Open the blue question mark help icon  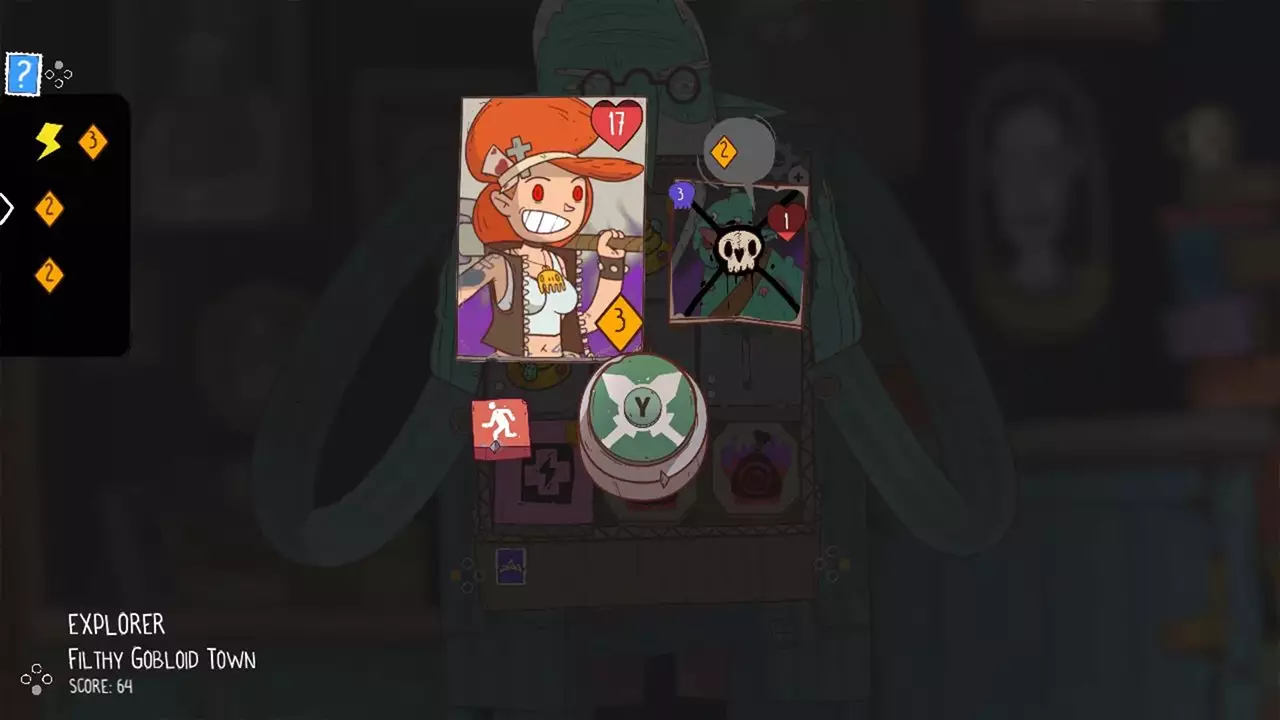(23, 75)
